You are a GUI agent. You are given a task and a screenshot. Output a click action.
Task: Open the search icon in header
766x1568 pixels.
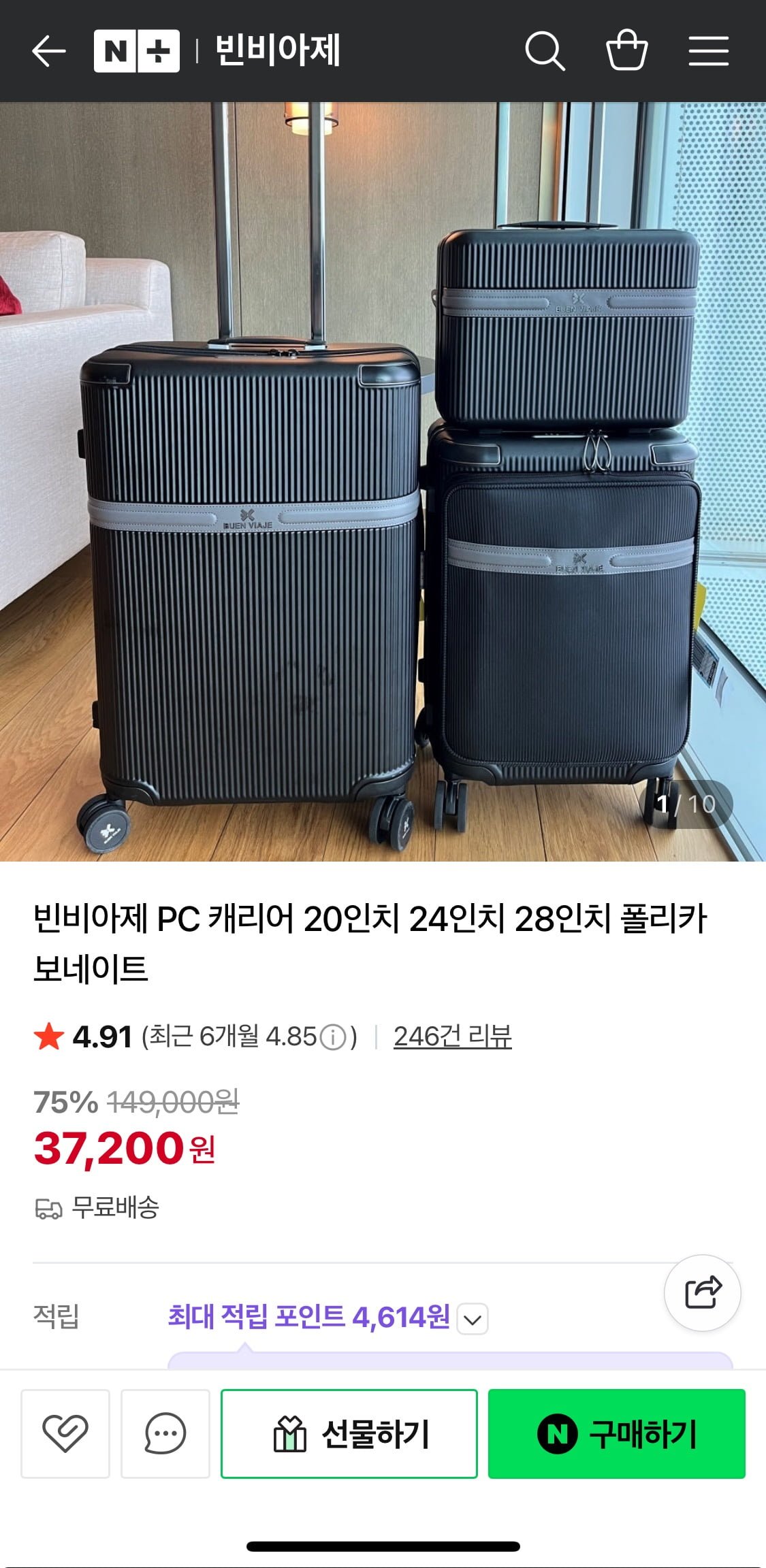click(x=545, y=51)
